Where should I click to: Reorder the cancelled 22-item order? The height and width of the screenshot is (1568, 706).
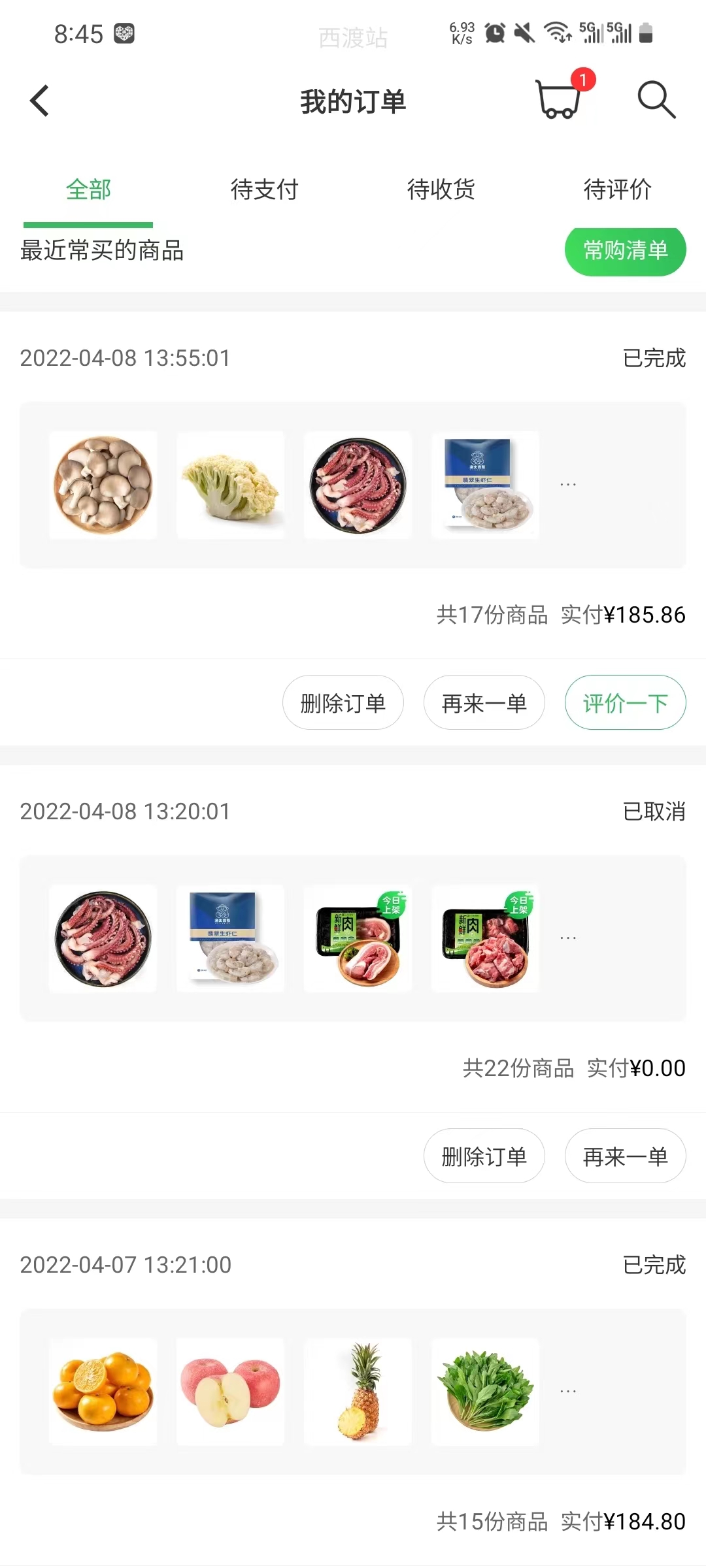pyautogui.click(x=625, y=1156)
